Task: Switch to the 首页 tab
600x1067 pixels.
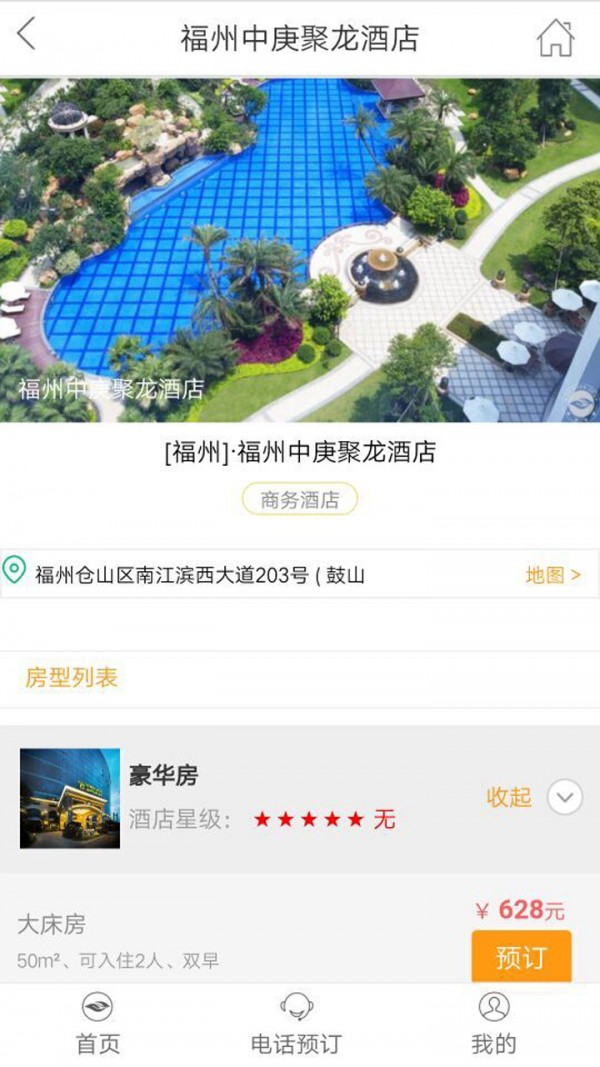Action: 97,1024
